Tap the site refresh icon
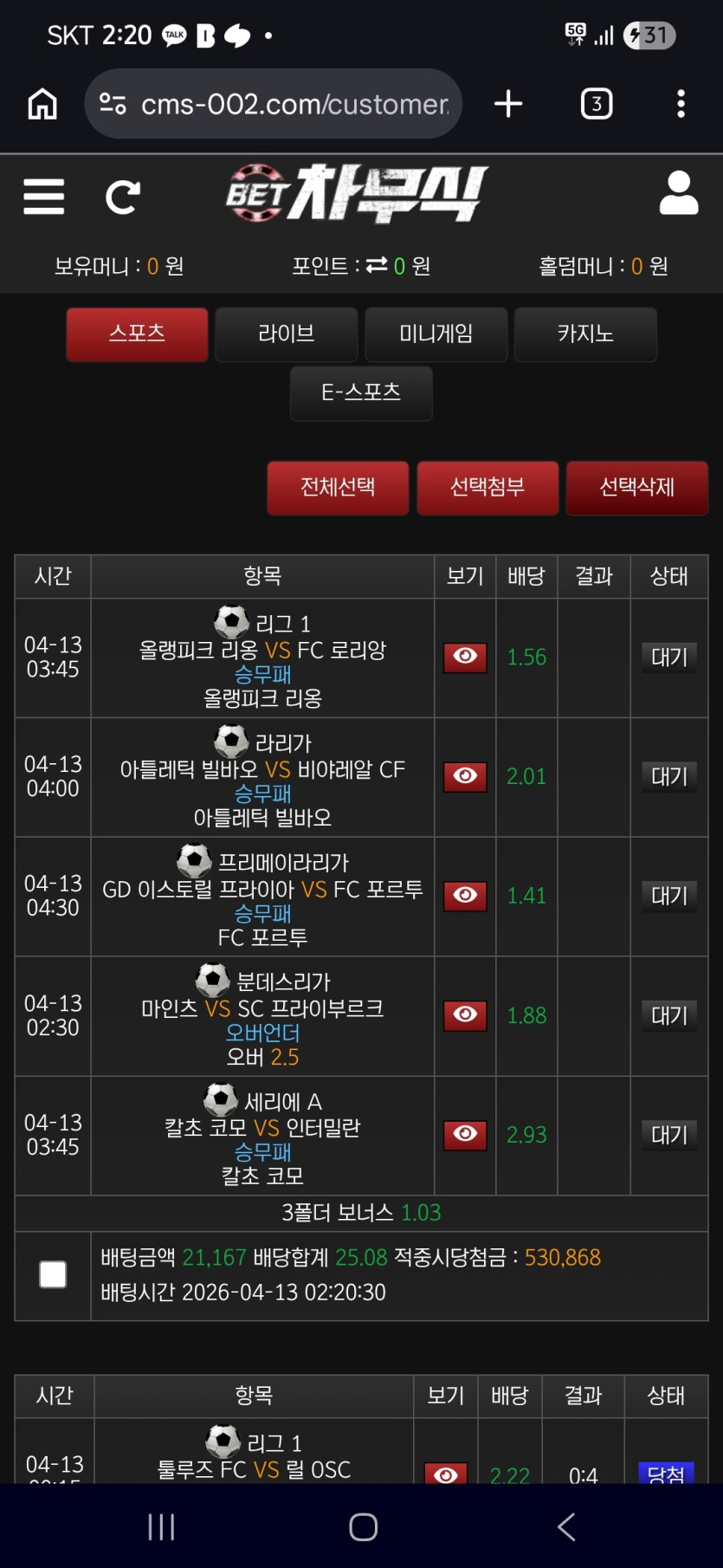 pos(122,198)
